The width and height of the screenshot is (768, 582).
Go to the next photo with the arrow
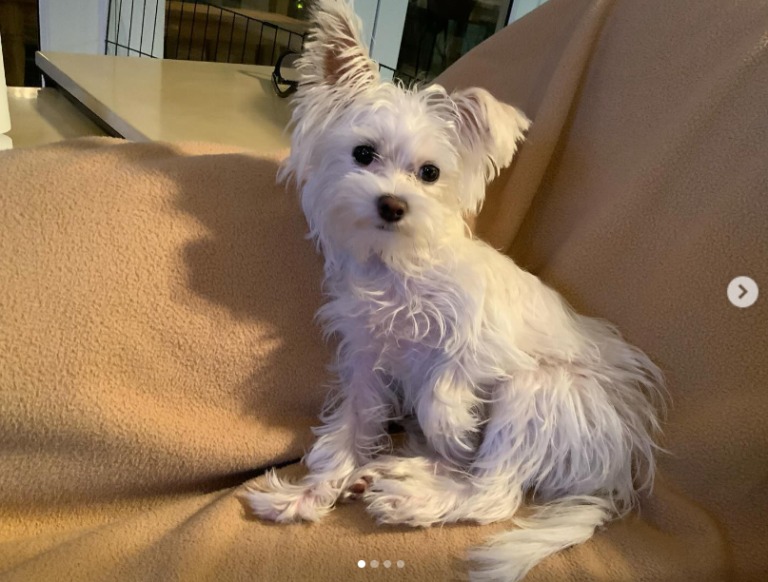(742, 292)
